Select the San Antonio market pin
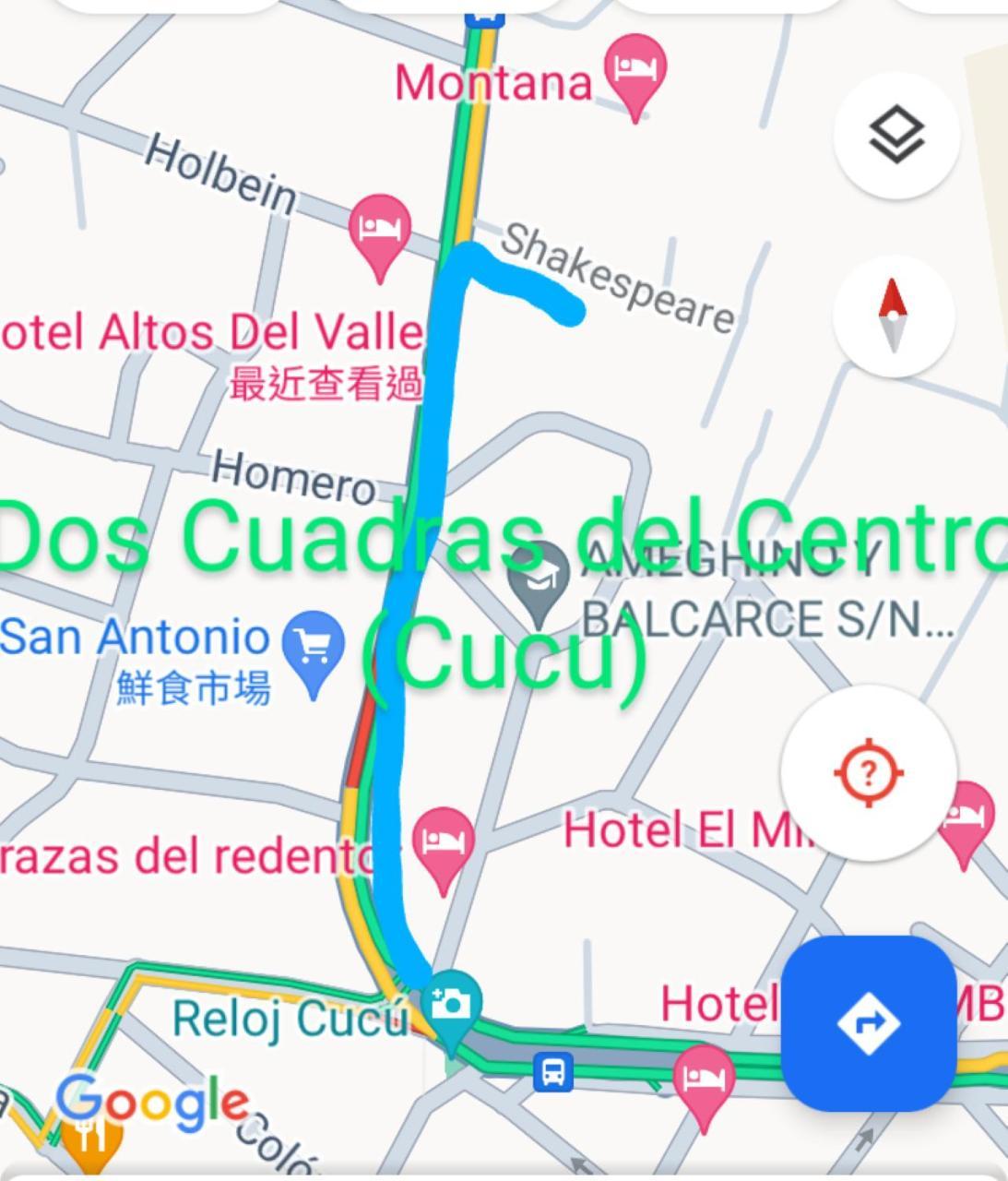1008x1181 pixels. [314, 646]
